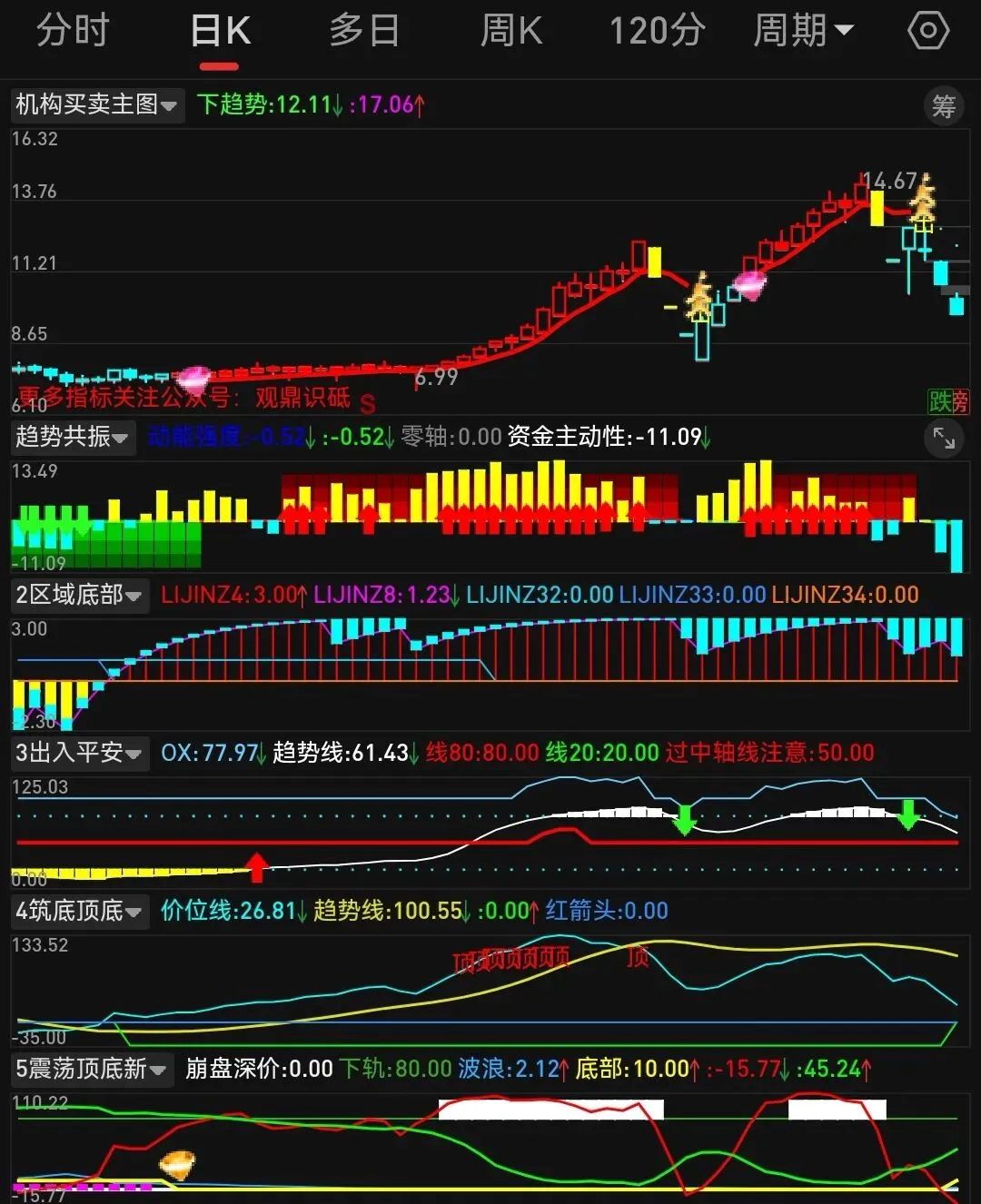The height and width of the screenshot is (1204, 981).
Task: Switch to the 分时 chart tab
Action: (x=73, y=31)
